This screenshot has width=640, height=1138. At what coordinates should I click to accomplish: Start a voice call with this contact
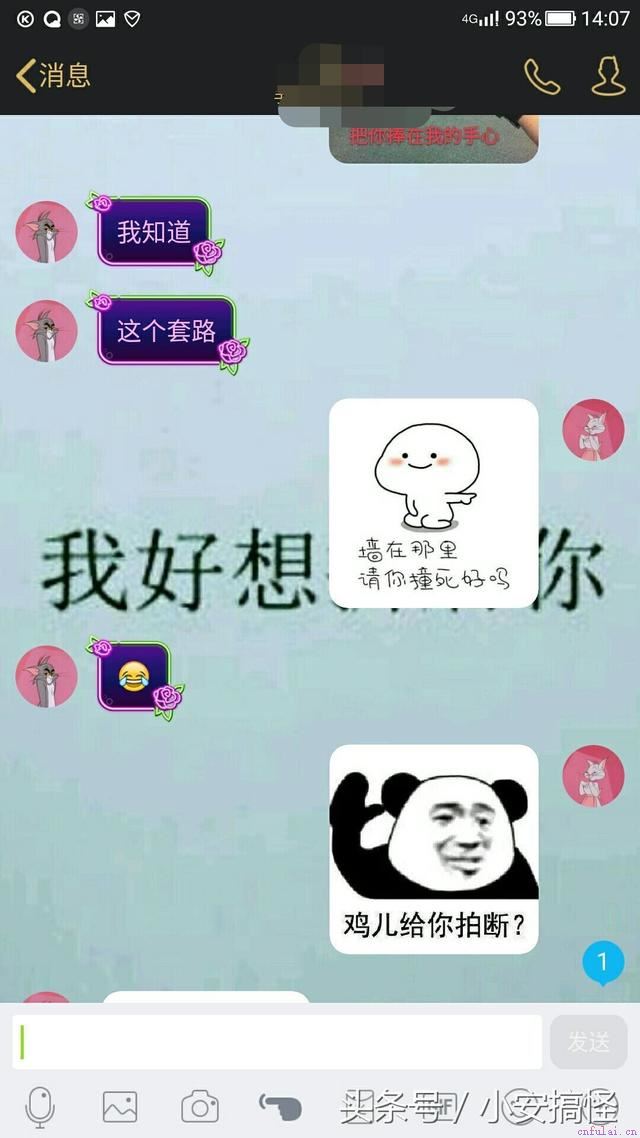click(542, 76)
